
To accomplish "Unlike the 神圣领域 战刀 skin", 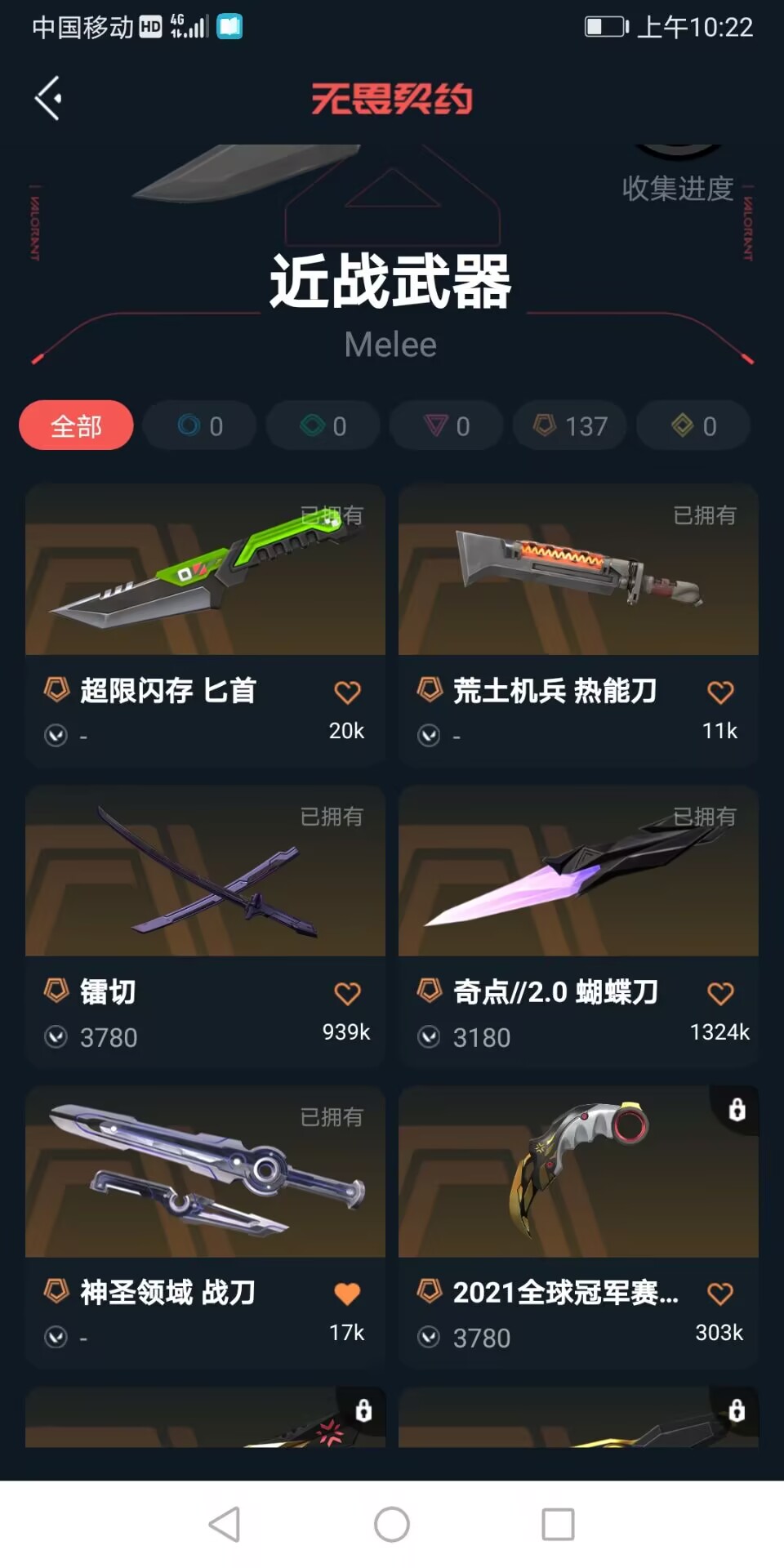I will 347,1294.
